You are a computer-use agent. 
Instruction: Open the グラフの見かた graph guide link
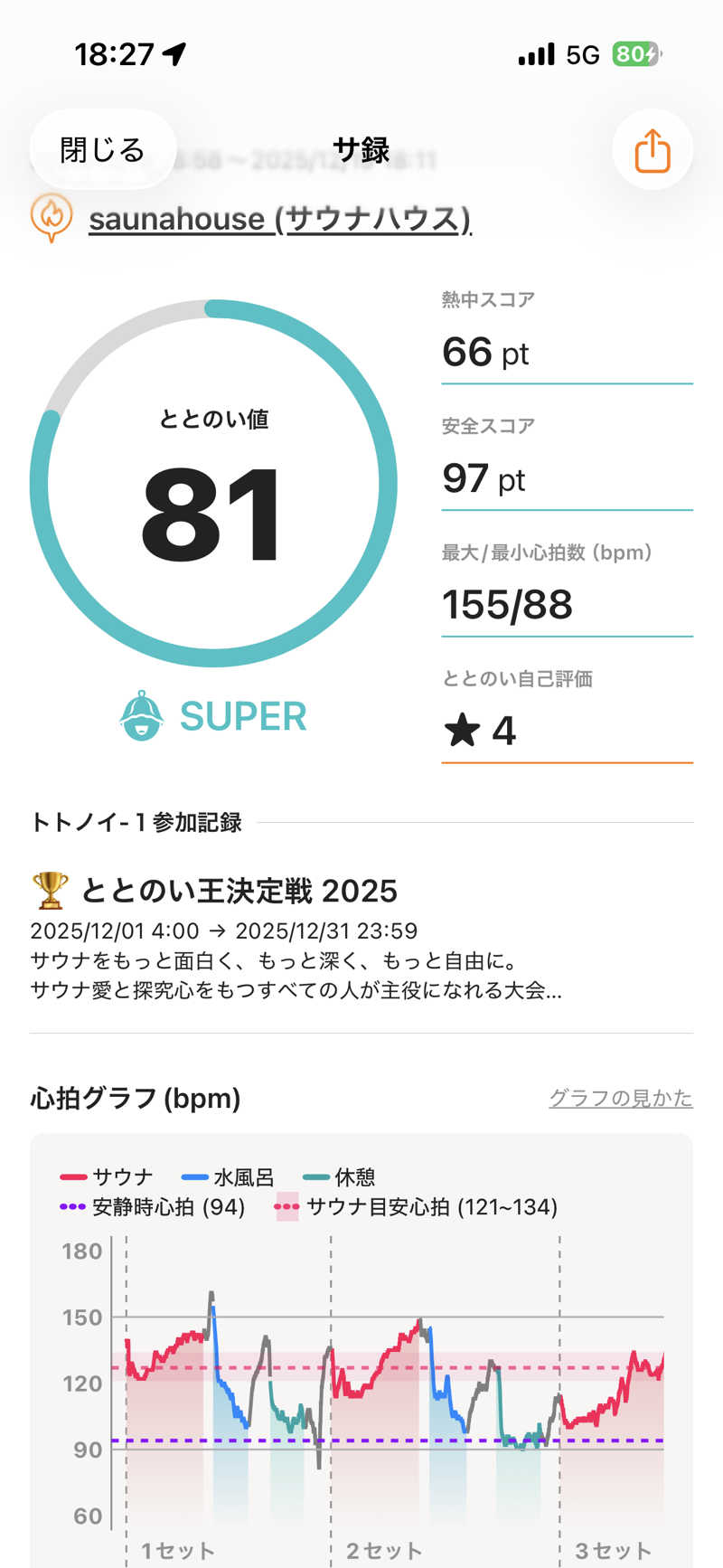pos(620,1098)
